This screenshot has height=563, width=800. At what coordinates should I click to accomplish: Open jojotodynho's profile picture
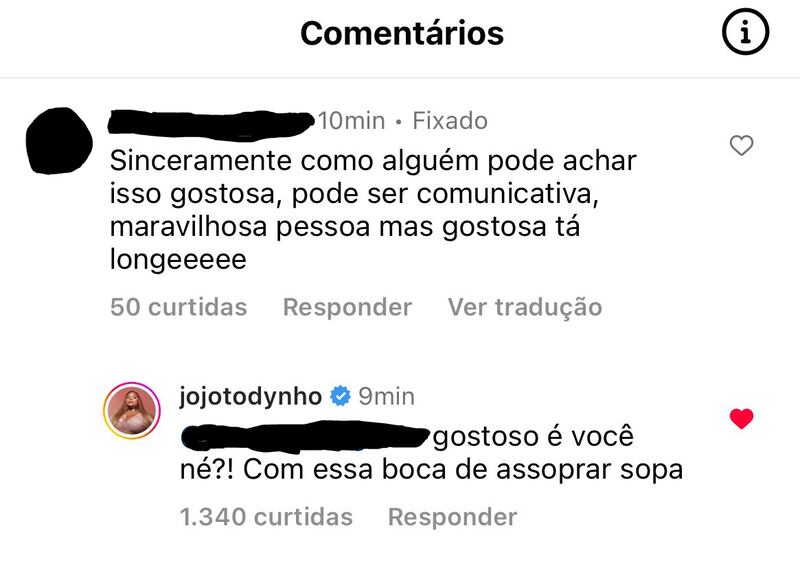click(x=134, y=409)
